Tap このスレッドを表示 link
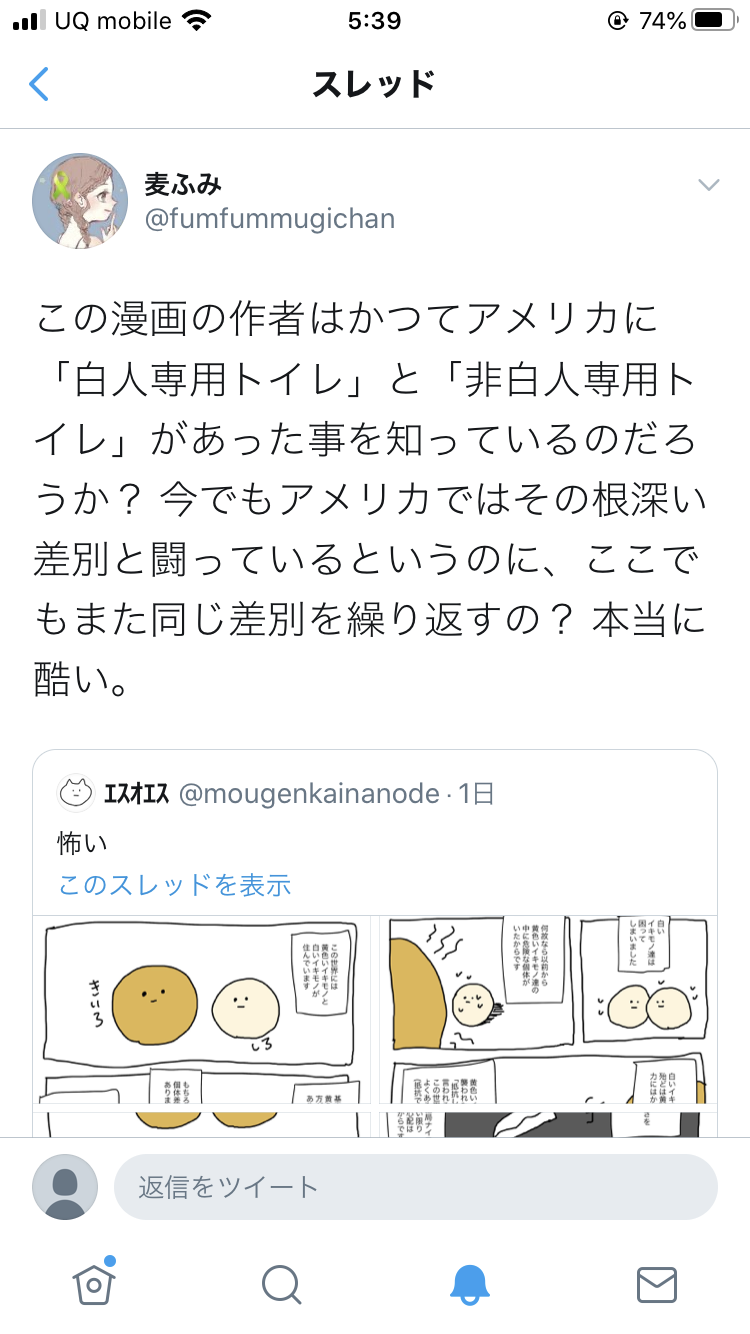The height and width of the screenshot is (1334, 750). (174, 885)
